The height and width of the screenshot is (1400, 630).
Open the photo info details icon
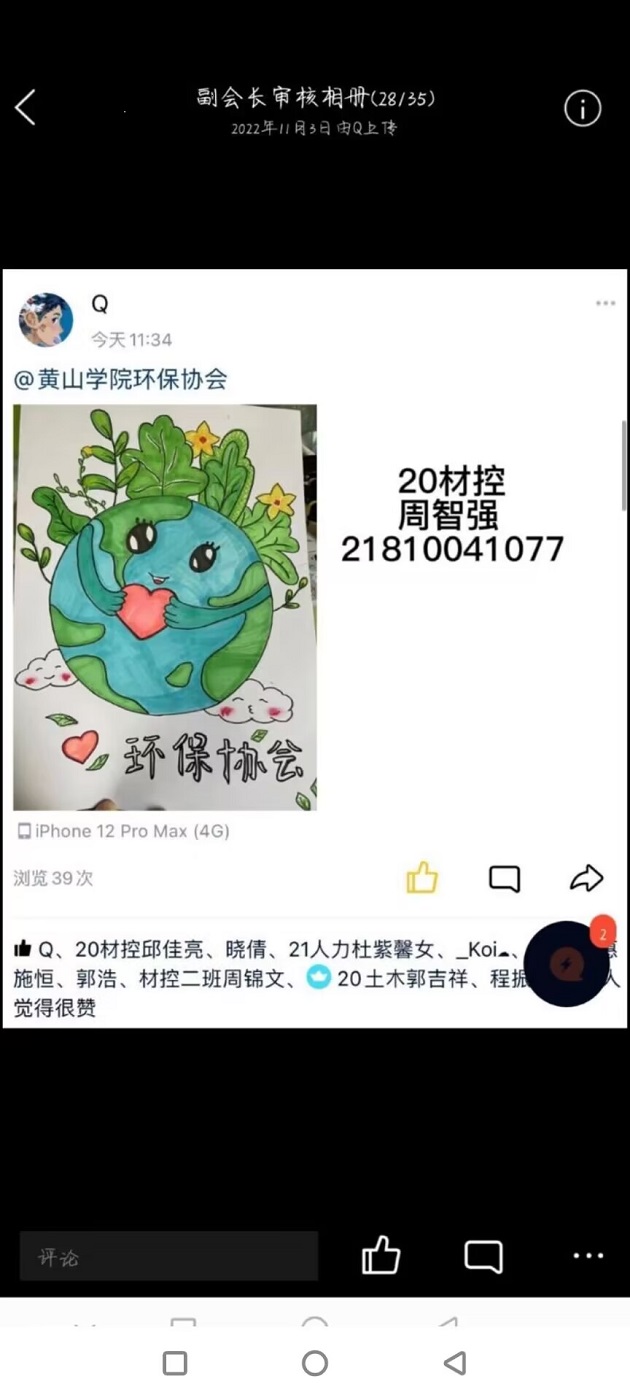tap(583, 108)
